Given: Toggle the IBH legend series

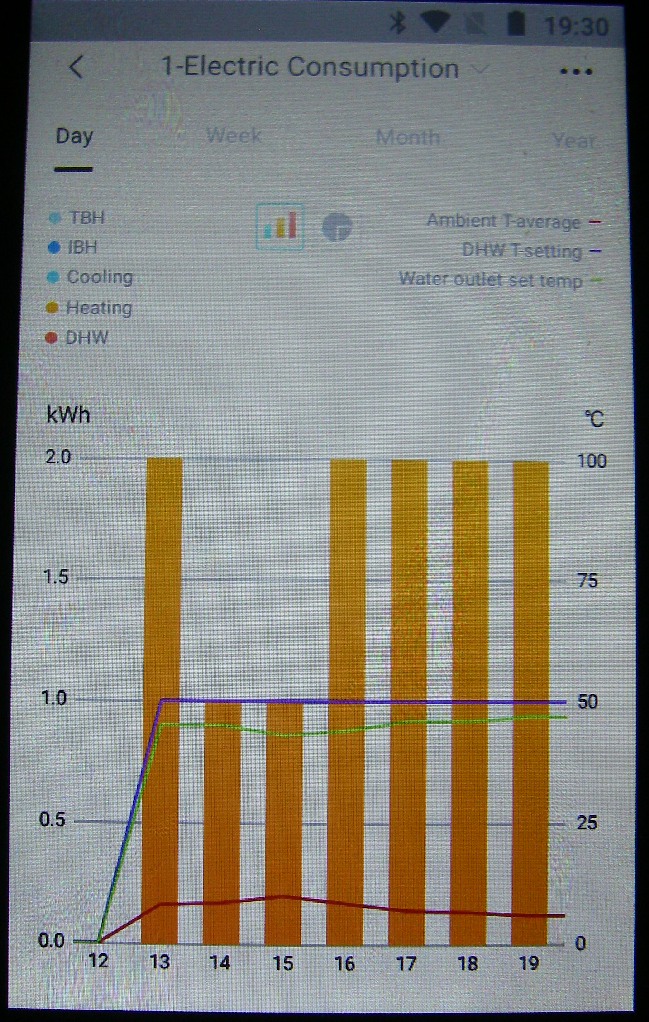Looking at the screenshot, I should 75,246.
